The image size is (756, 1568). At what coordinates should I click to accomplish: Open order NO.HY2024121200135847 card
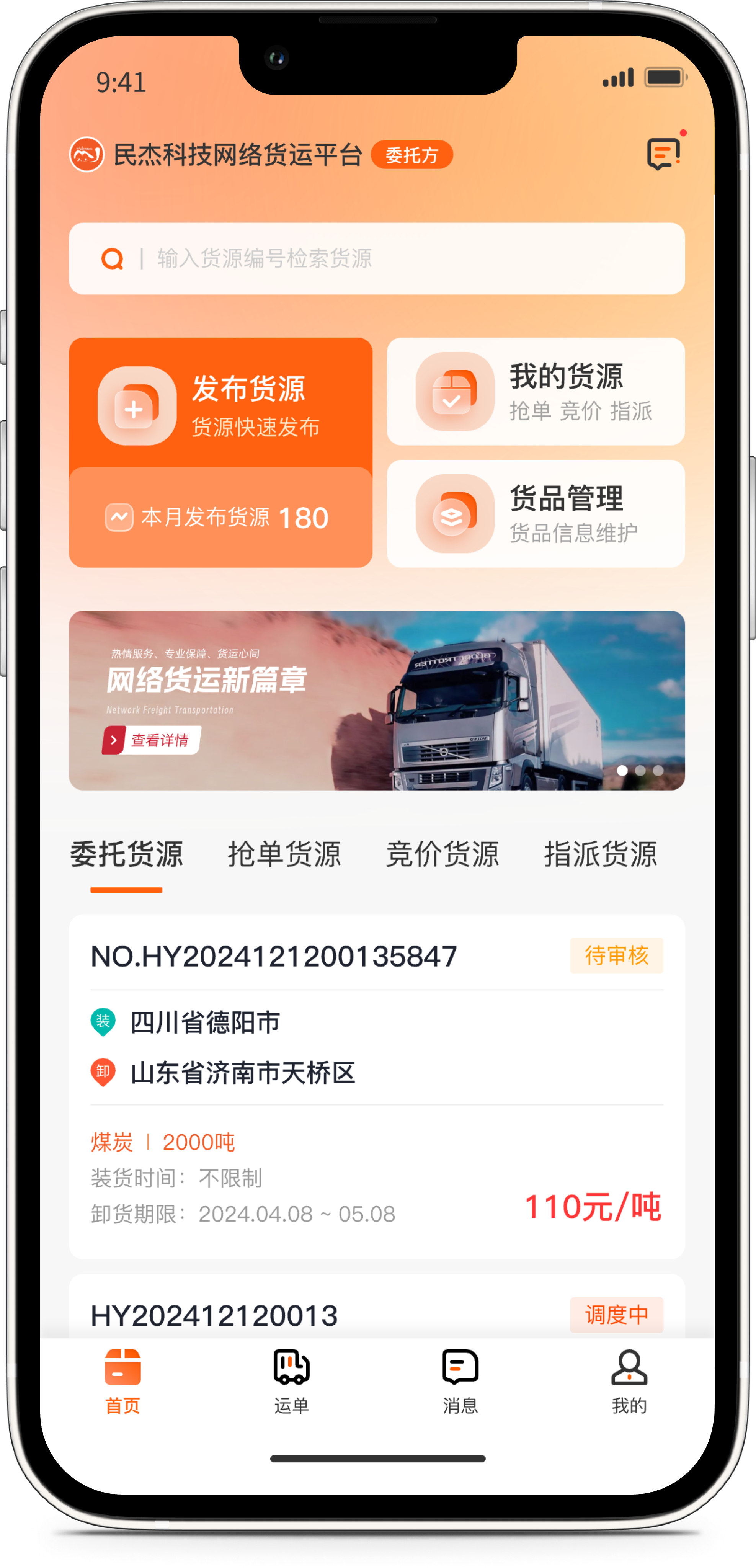point(376,1086)
